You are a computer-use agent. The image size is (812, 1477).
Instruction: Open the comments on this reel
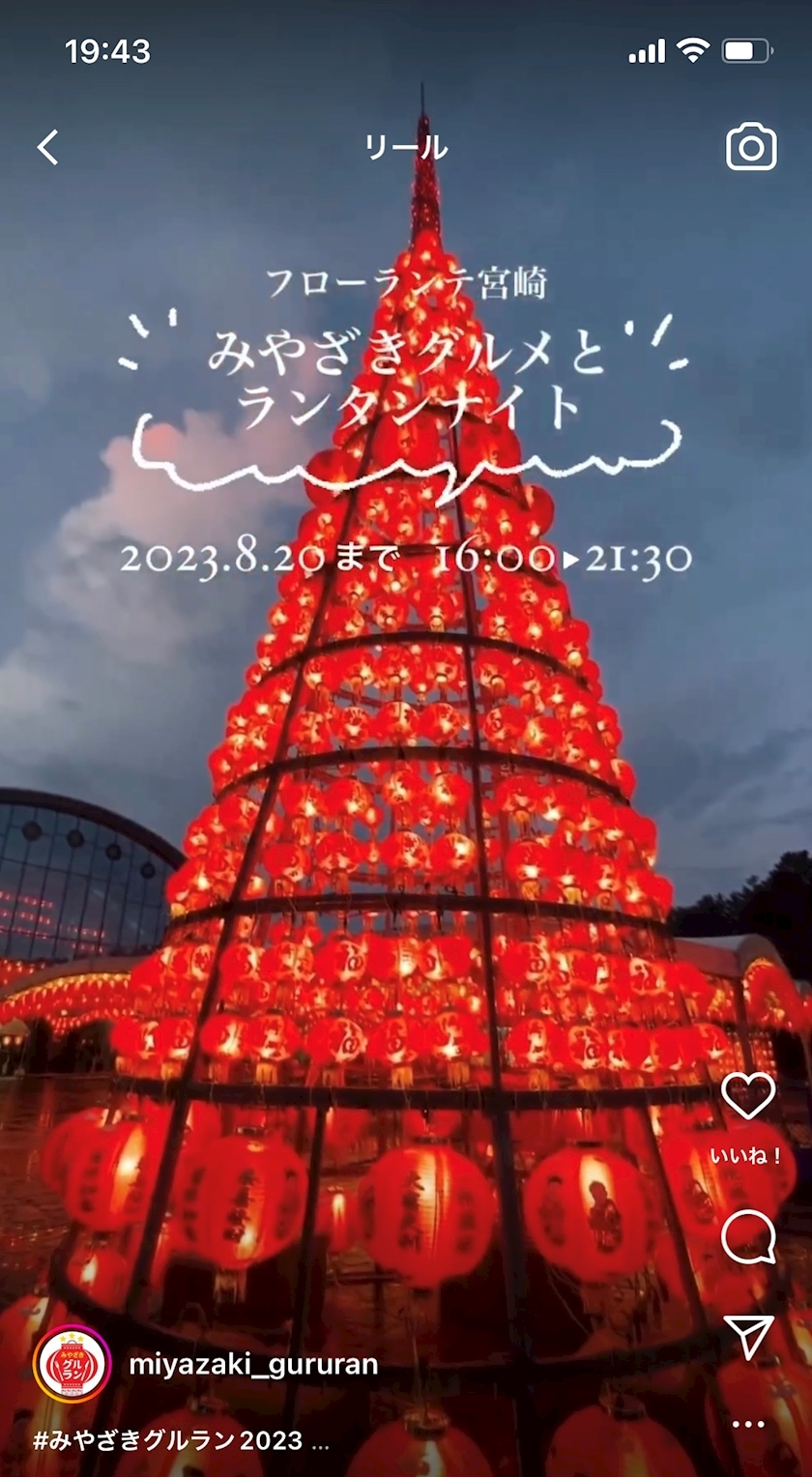pyautogui.click(x=748, y=1238)
